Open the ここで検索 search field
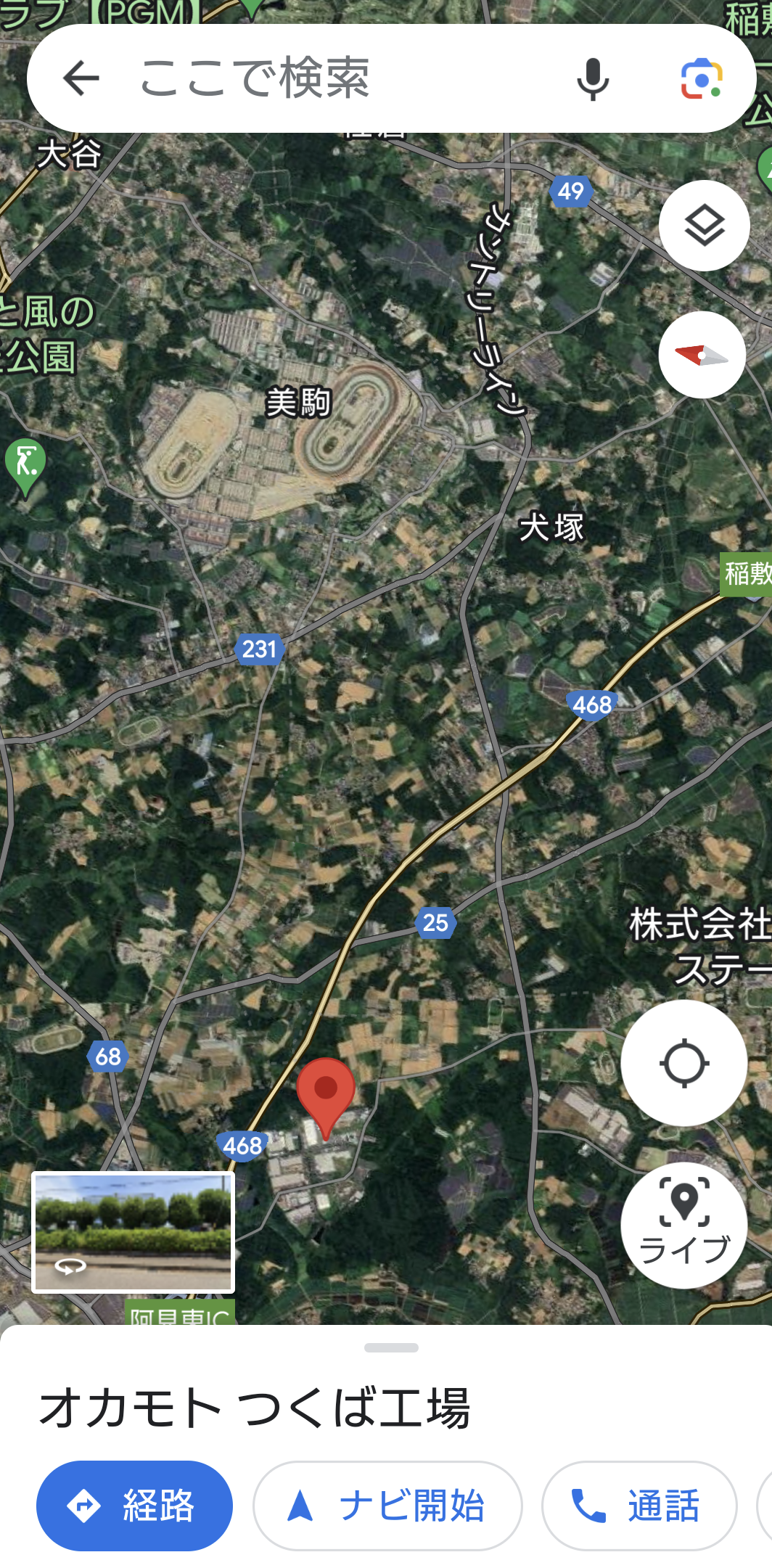This screenshot has width=772, height=1568. [327, 78]
